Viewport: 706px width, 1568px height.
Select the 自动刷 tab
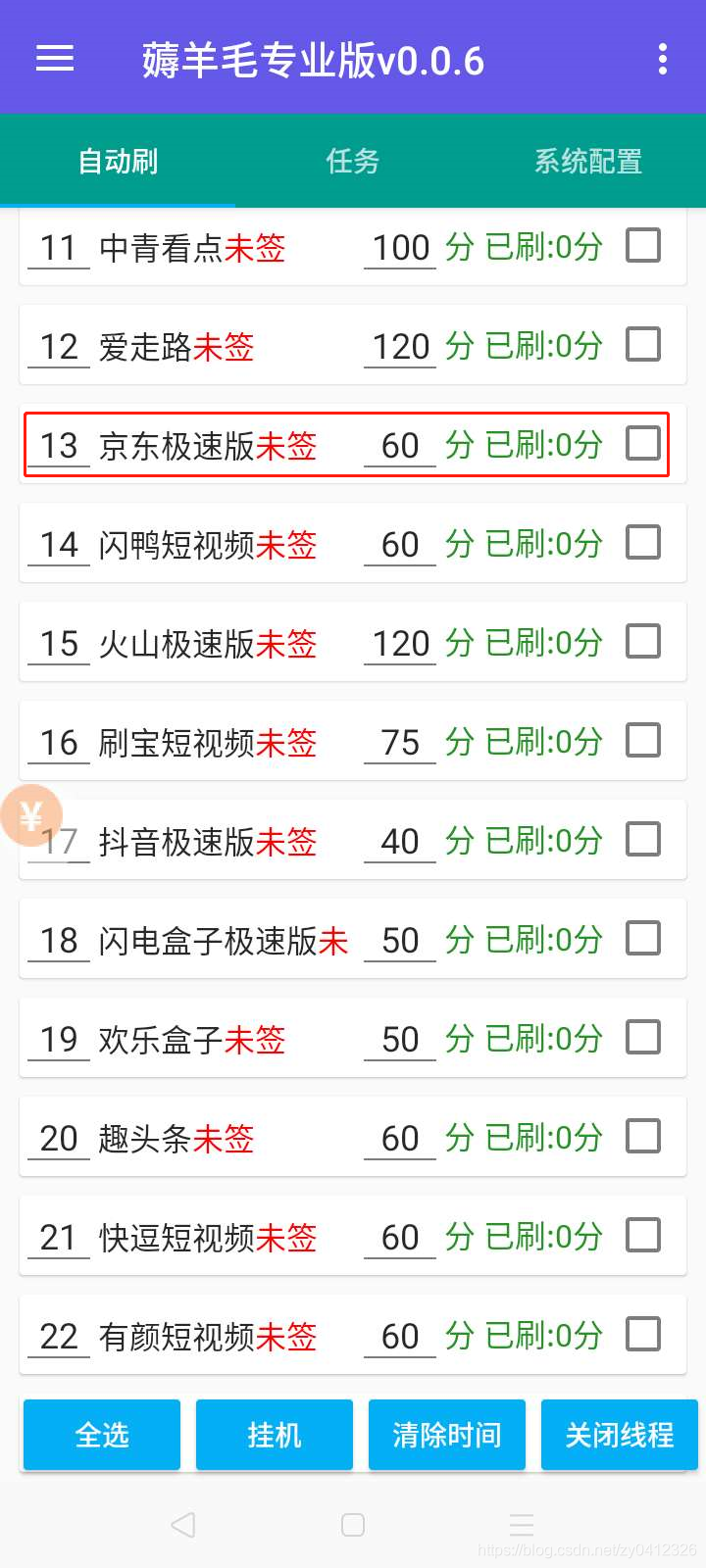point(118,161)
